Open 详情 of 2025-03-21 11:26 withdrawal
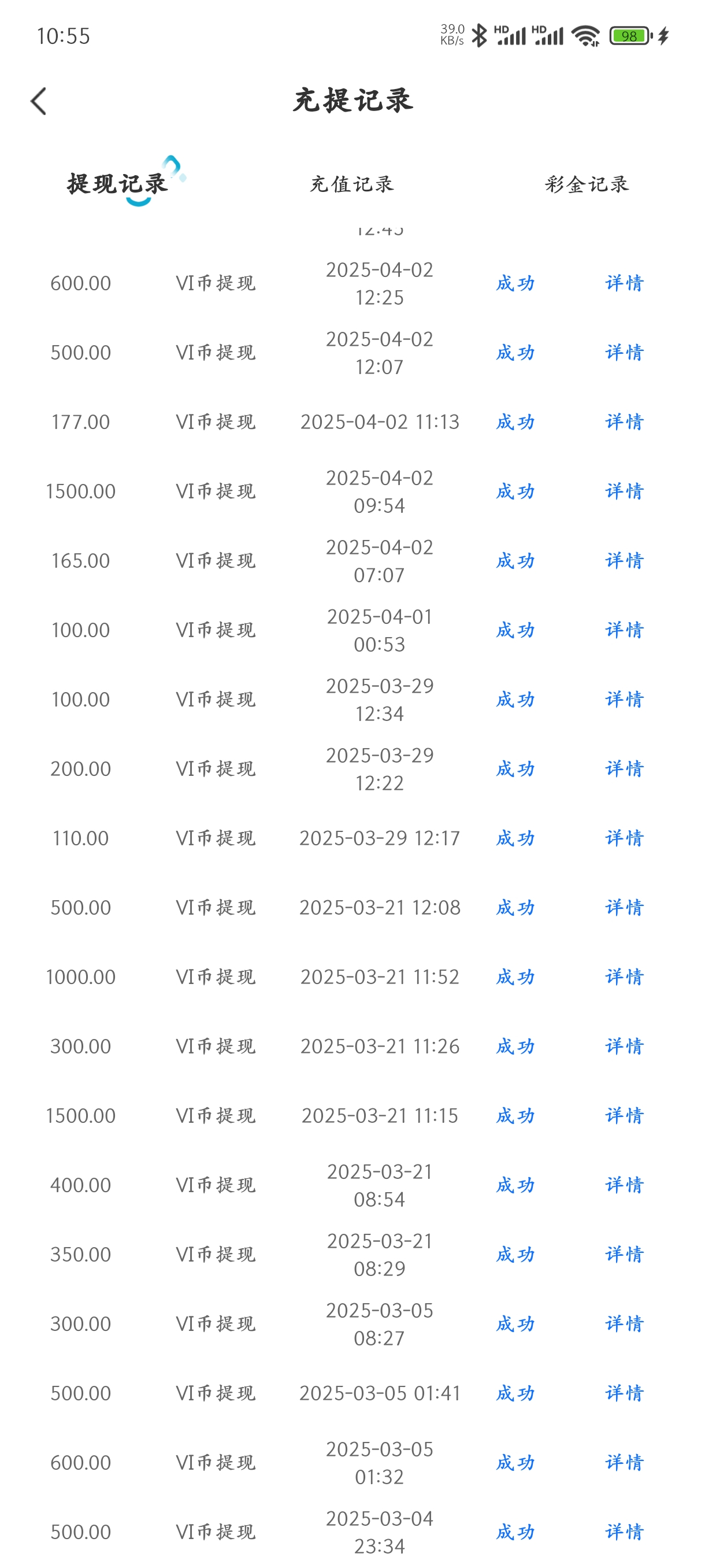The height and width of the screenshot is (1568, 705). pos(624,1046)
